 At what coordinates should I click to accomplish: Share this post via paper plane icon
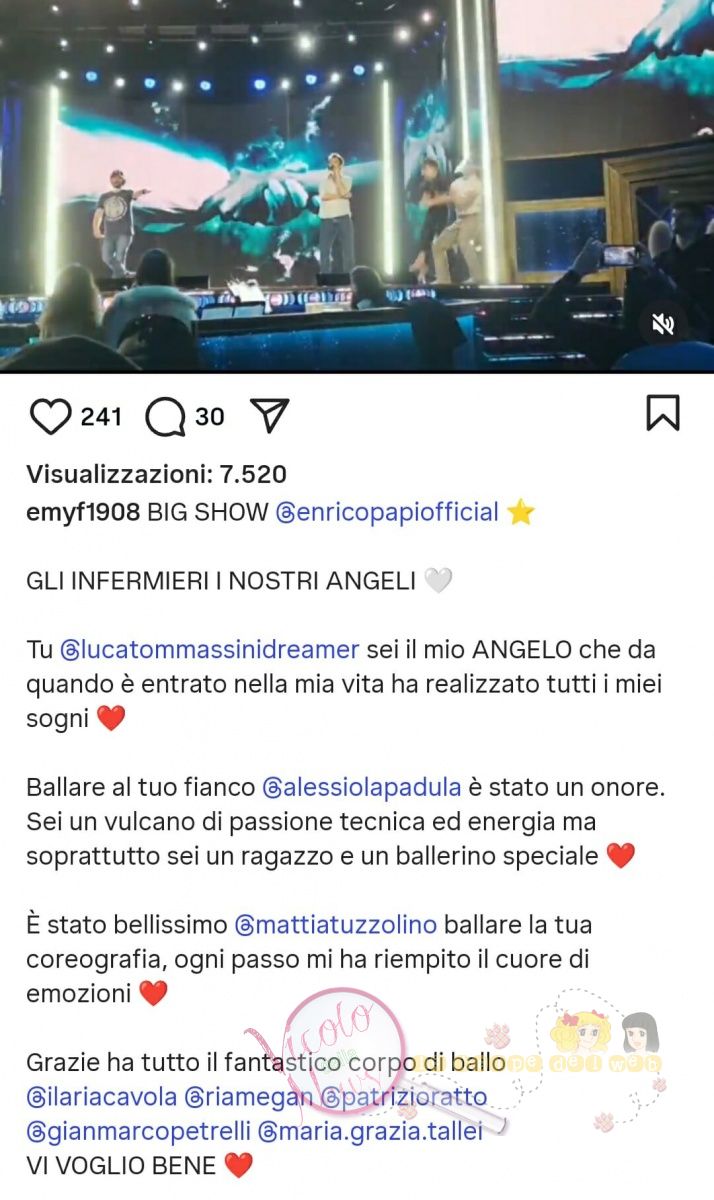(269, 416)
